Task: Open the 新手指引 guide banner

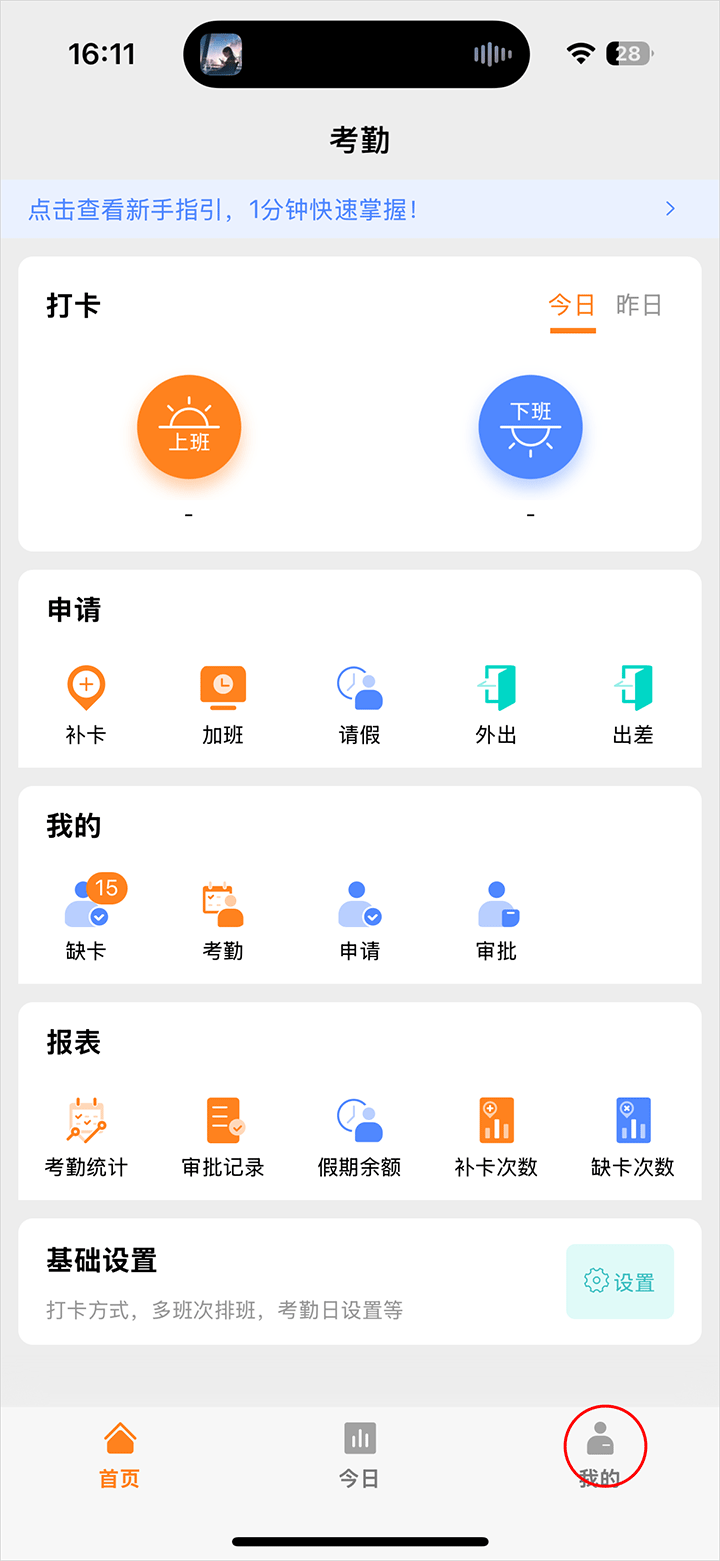Action: tap(359, 209)
